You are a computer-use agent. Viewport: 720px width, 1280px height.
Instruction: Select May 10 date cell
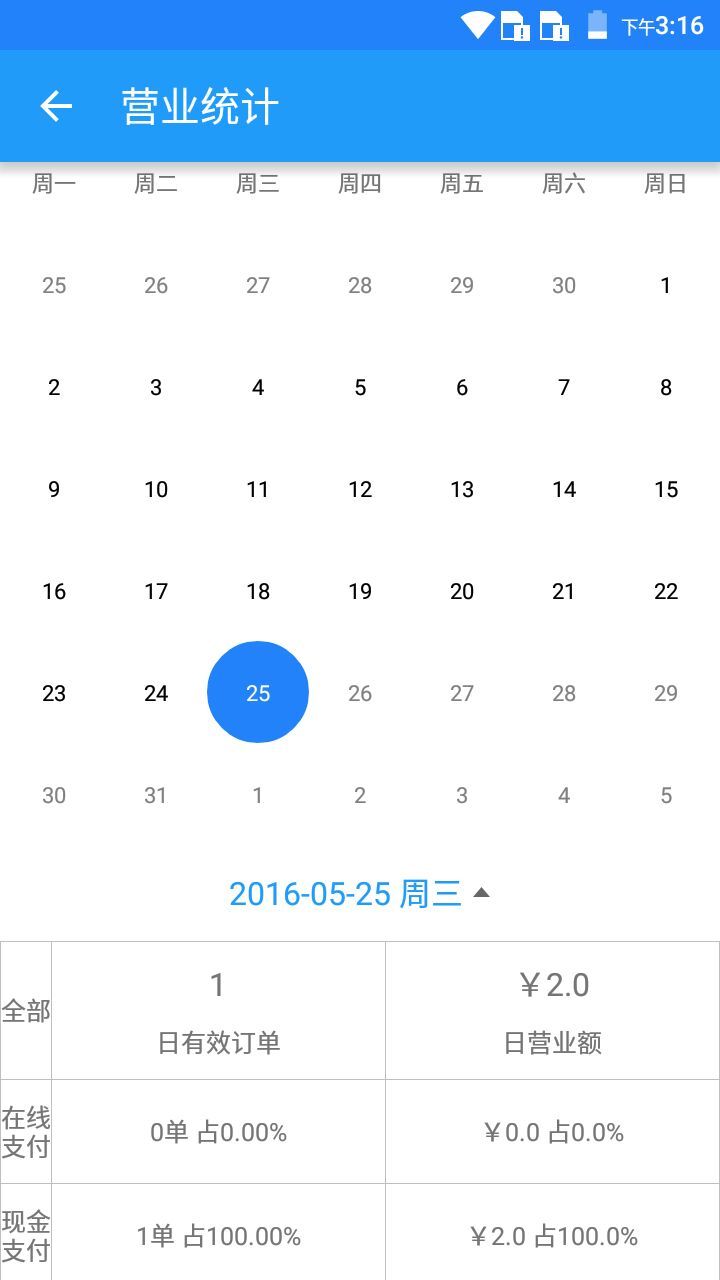tap(156, 489)
